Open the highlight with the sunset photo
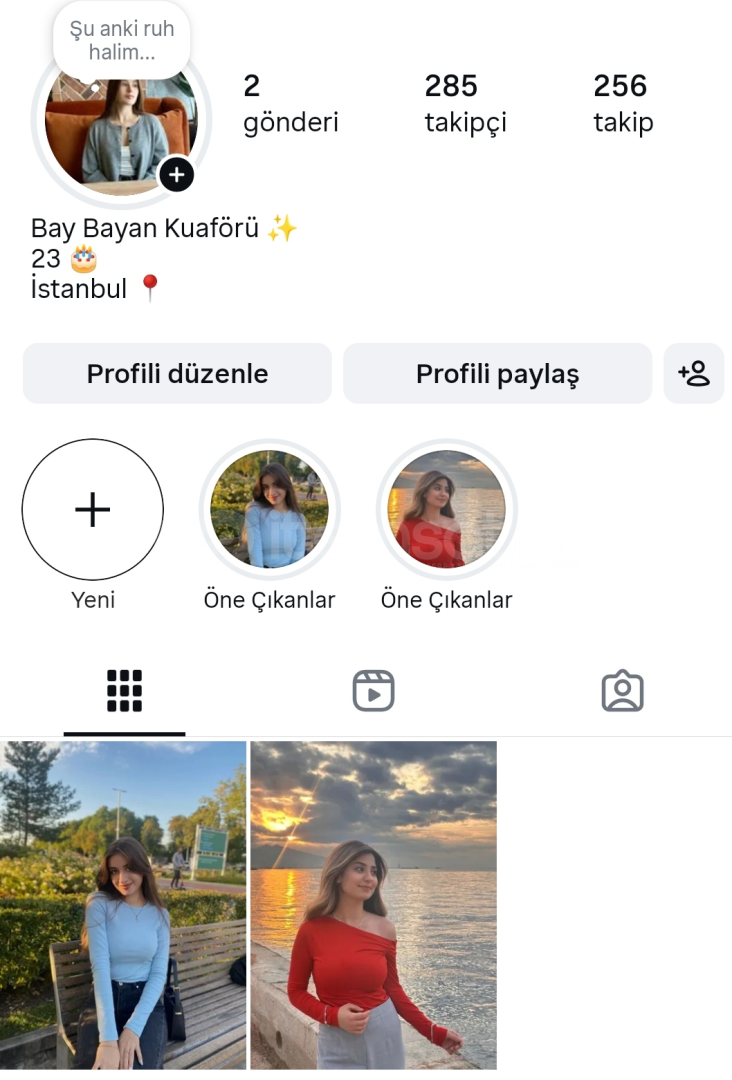The height and width of the screenshot is (1080, 732). 446,510
